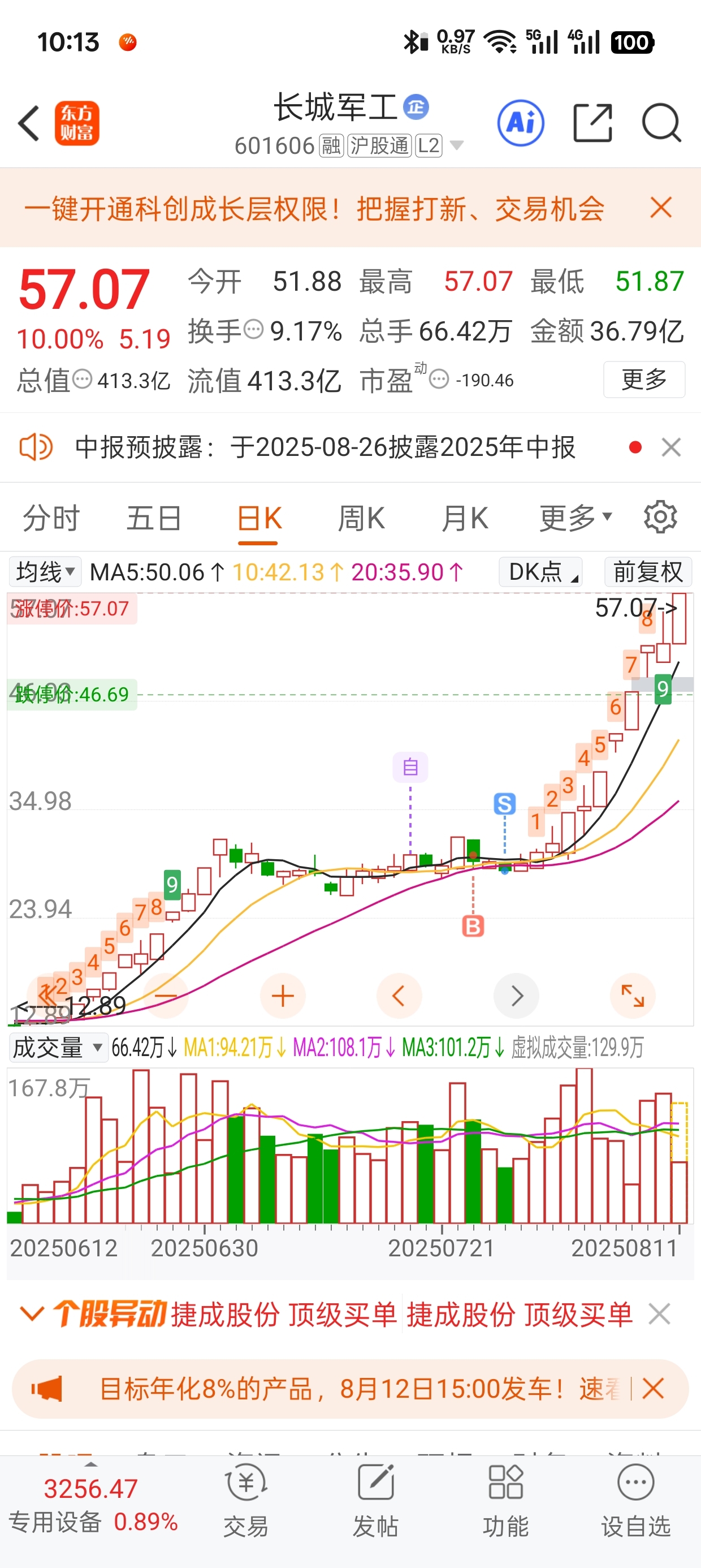This screenshot has height=1568, width=701.
Task: Open the 交易 trade button
Action: [246, 1502]
